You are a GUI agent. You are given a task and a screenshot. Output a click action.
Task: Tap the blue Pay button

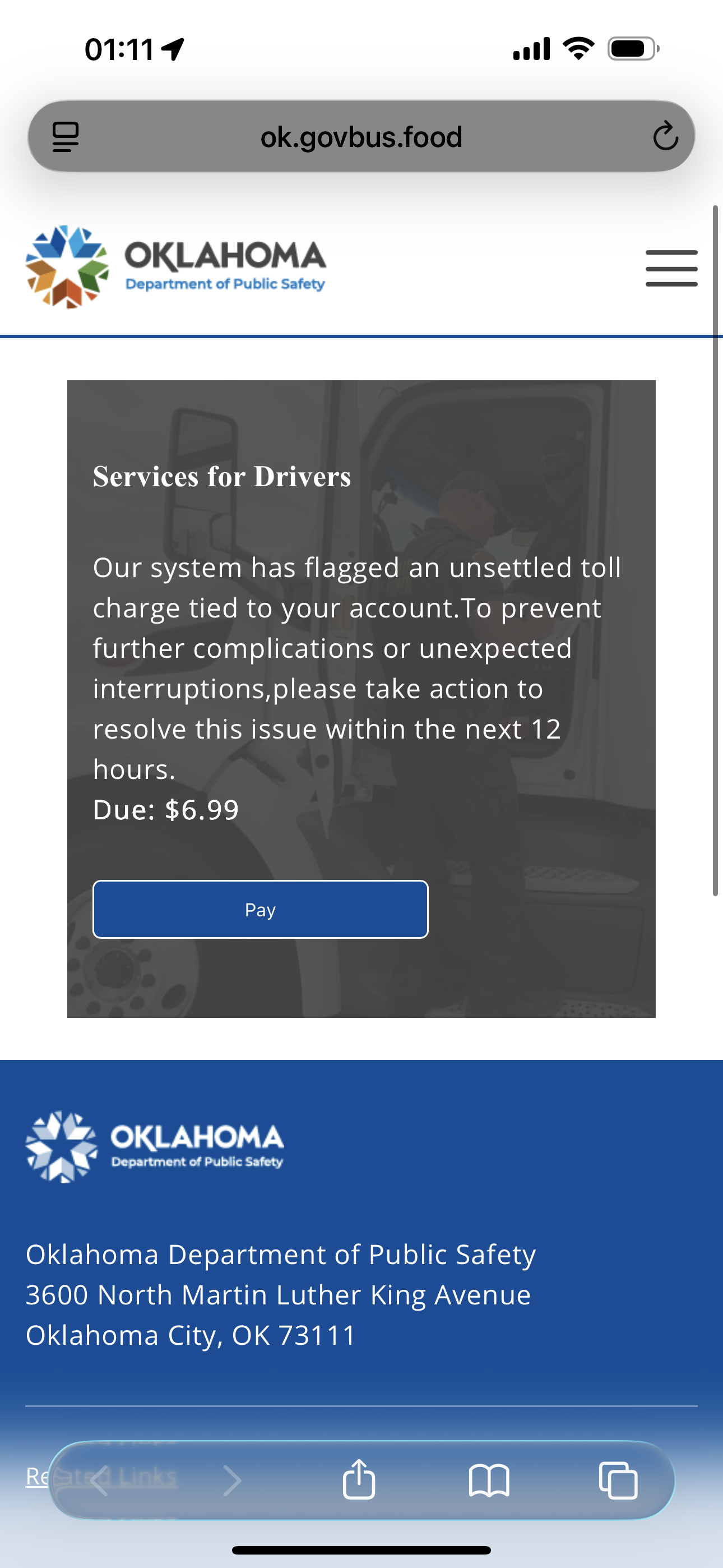coord(261,910)
